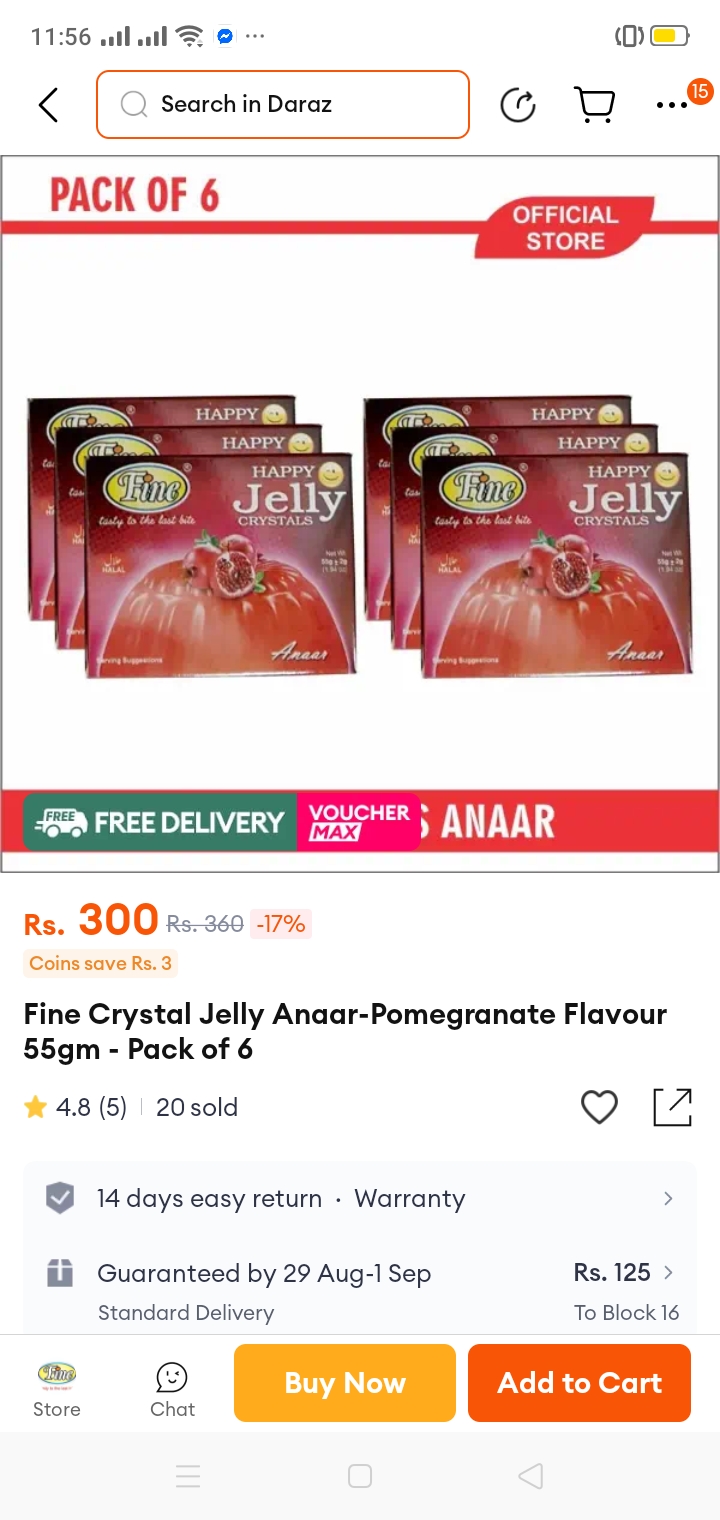The image size is (720, 1520).
Task: Chat with the seller
Action: coord(172,1388)
